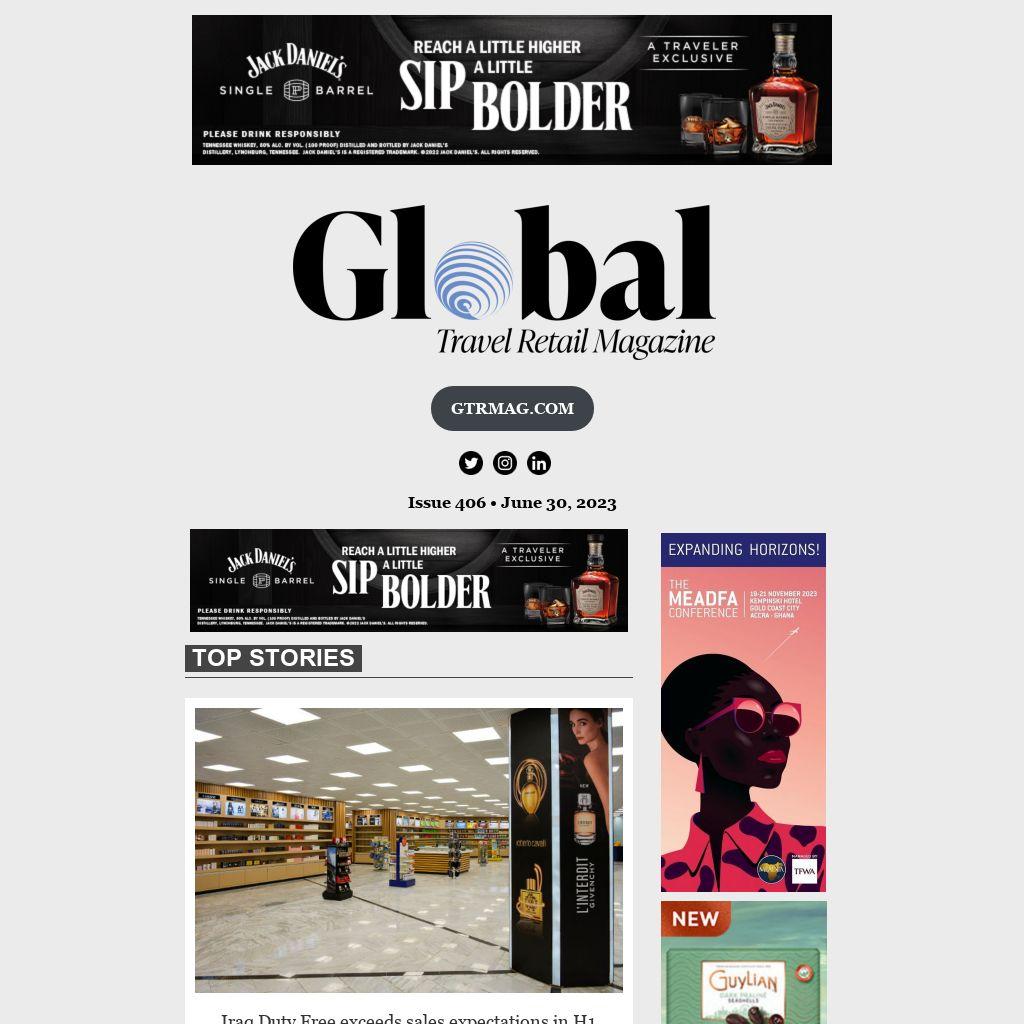Open the GTRMAG.COM button
This screenshot has width=1024, height=1024.
pyautogui.click(x=512, y=408)
